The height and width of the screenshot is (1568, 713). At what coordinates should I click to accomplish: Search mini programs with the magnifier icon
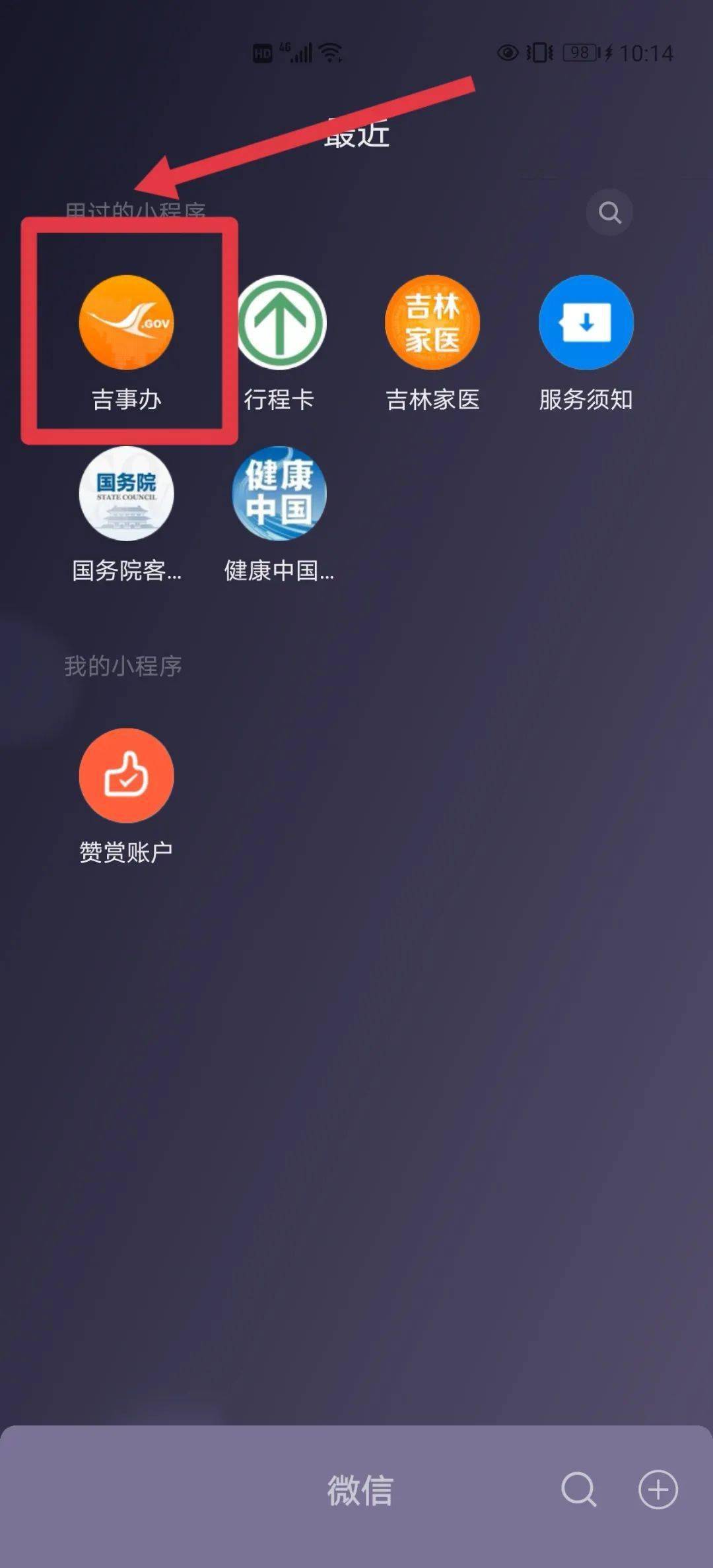pyautogui.click(x=609, y=212)
